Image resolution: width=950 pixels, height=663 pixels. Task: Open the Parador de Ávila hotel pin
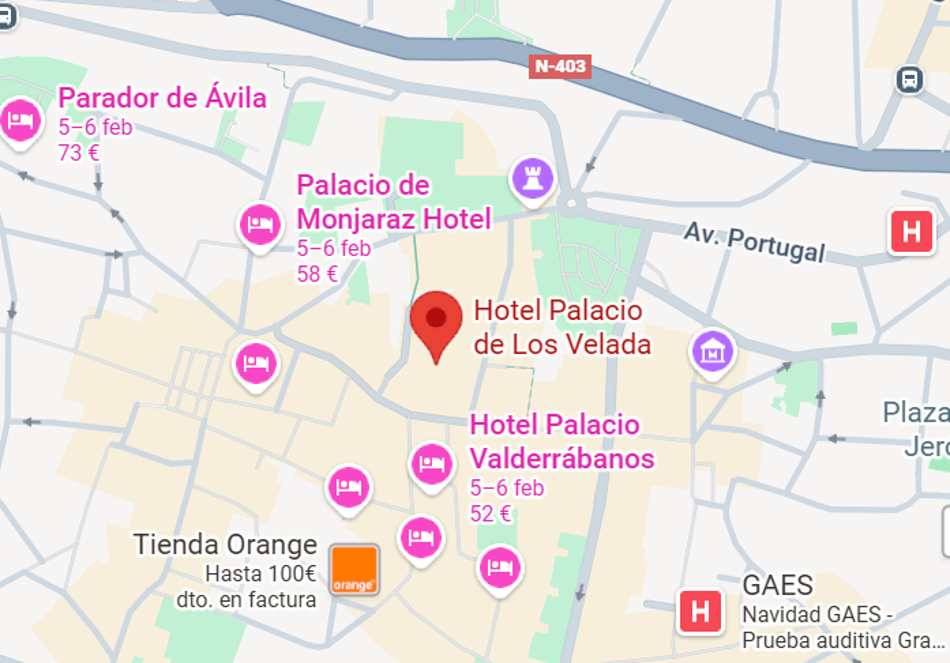click(x=20, y=122)
